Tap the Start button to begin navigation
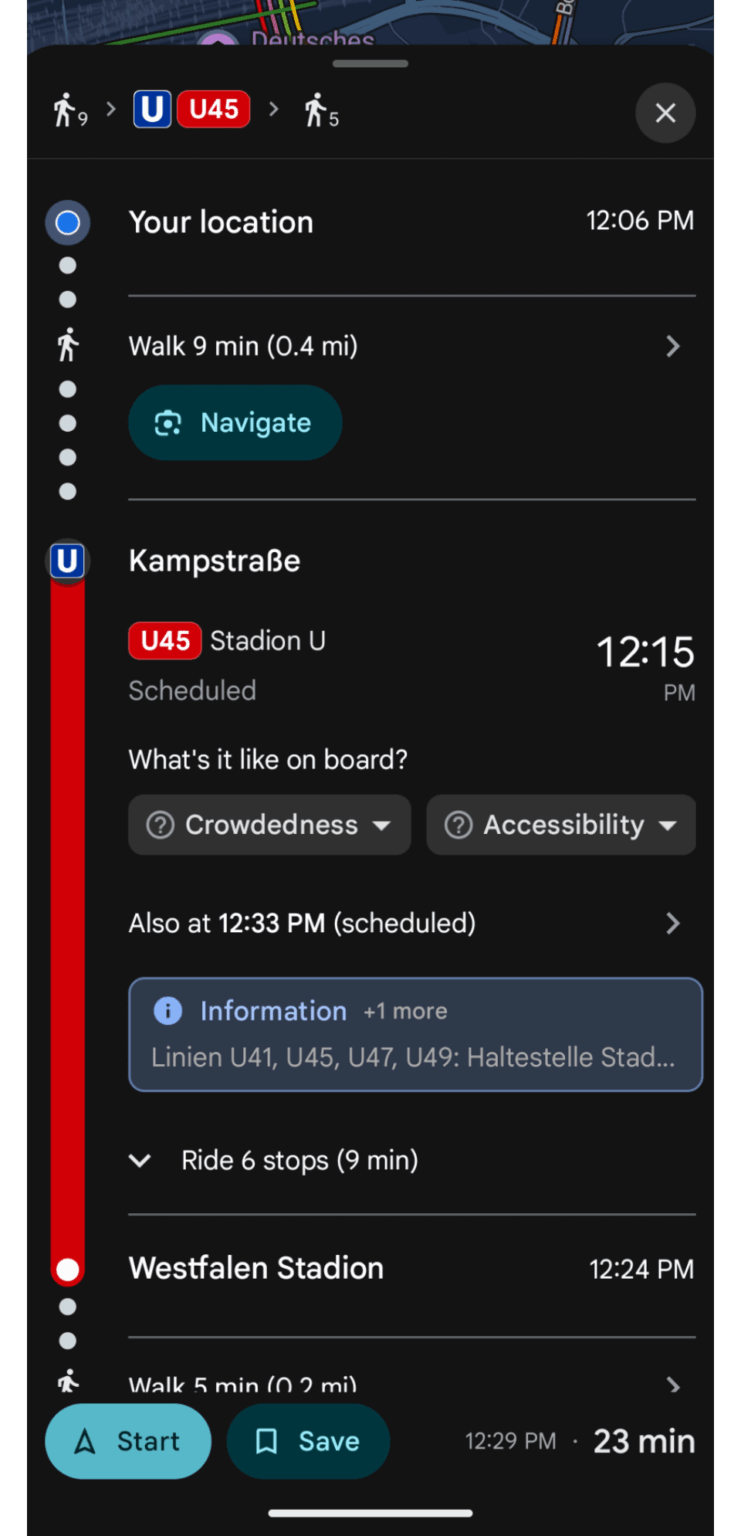The width and height of the screenshot is (741, 1536). click(128, 1441)
